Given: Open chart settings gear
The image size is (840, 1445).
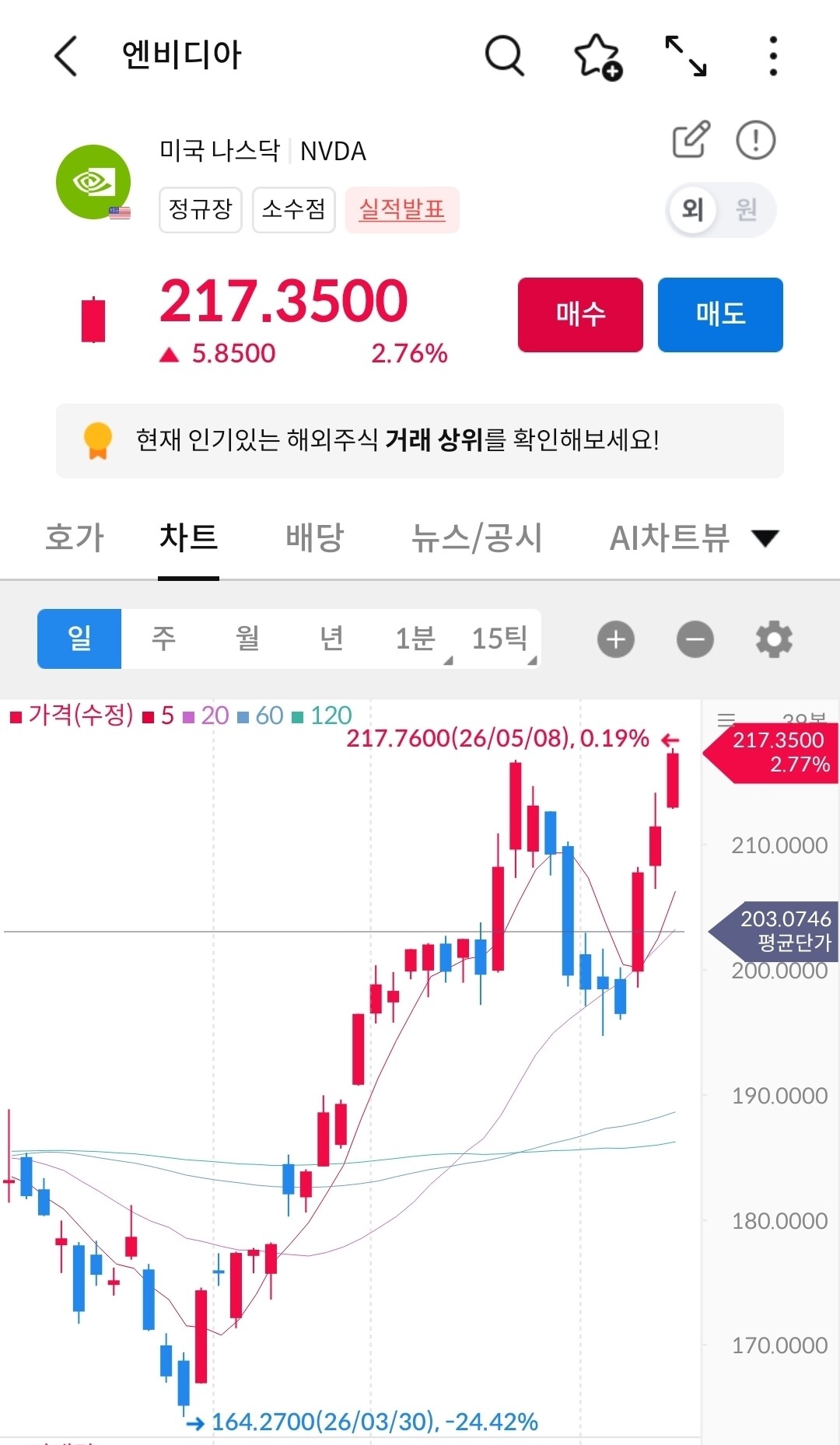Looking at the screenshot, I should [x=774, y=639].
